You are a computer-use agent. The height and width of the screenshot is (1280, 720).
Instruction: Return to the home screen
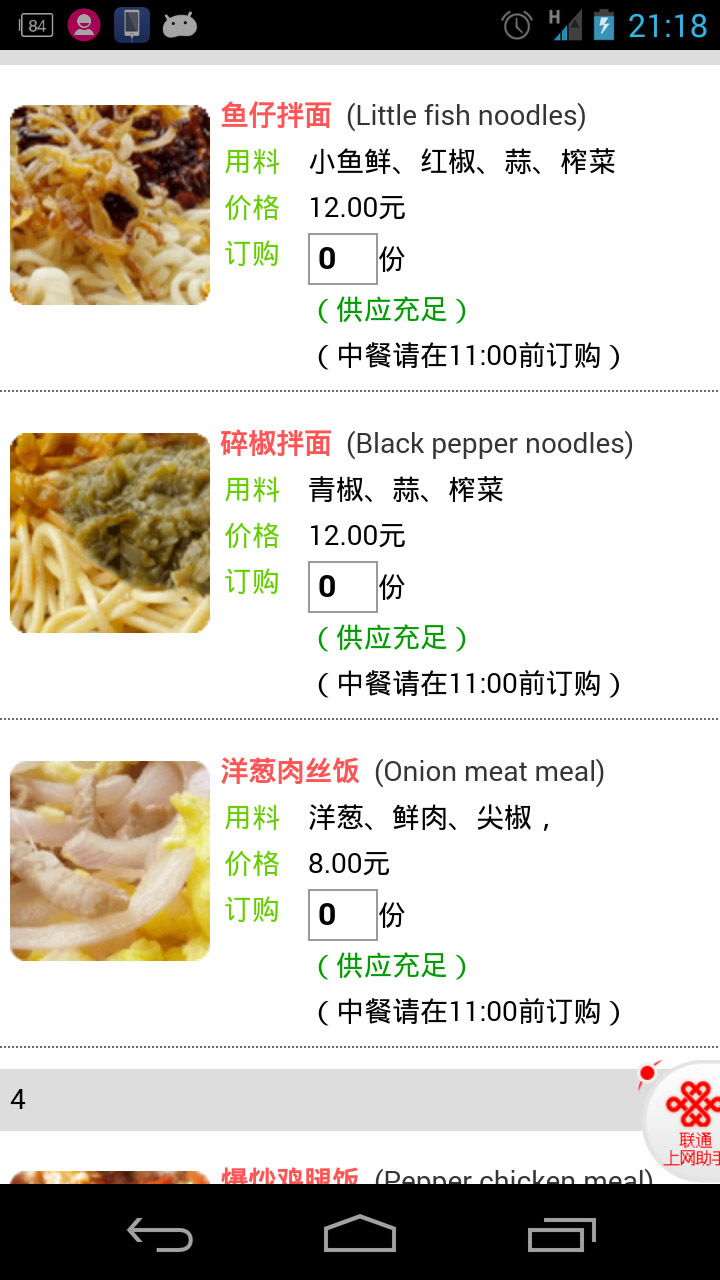tap(360, 1234)
